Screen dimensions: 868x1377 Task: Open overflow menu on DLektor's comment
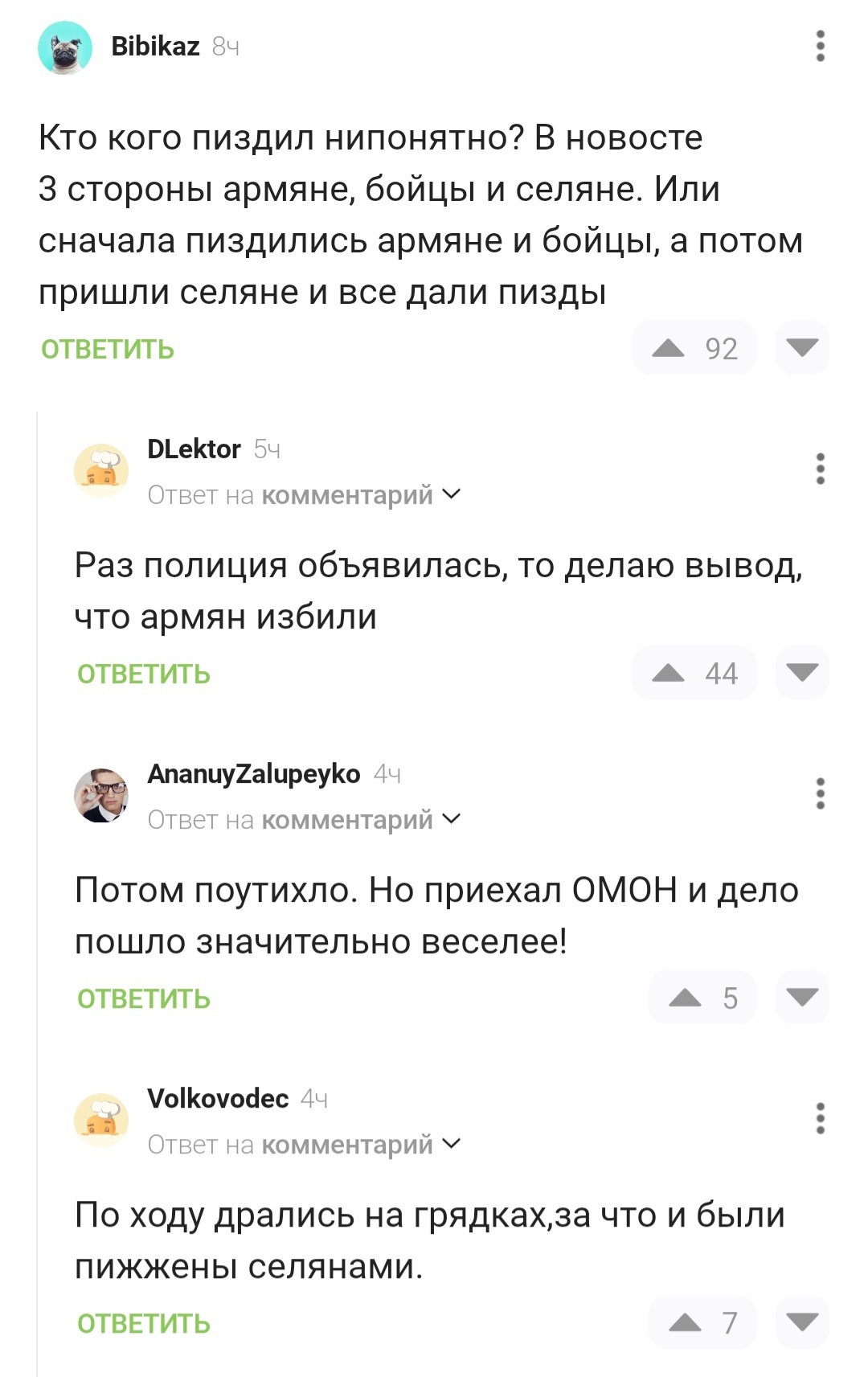pos(820,469)
